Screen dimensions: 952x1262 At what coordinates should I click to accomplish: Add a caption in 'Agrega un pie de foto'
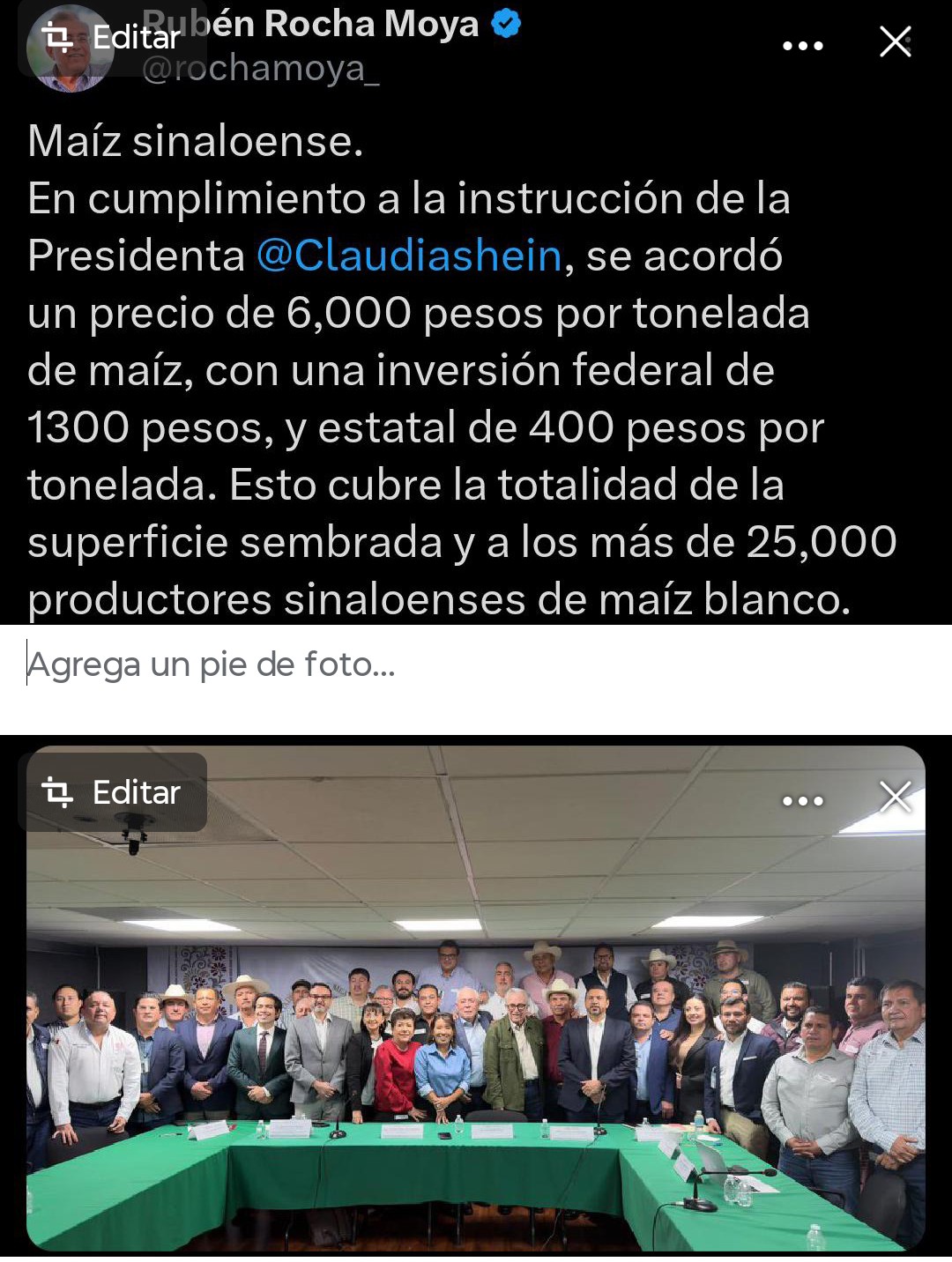[476, 664]
